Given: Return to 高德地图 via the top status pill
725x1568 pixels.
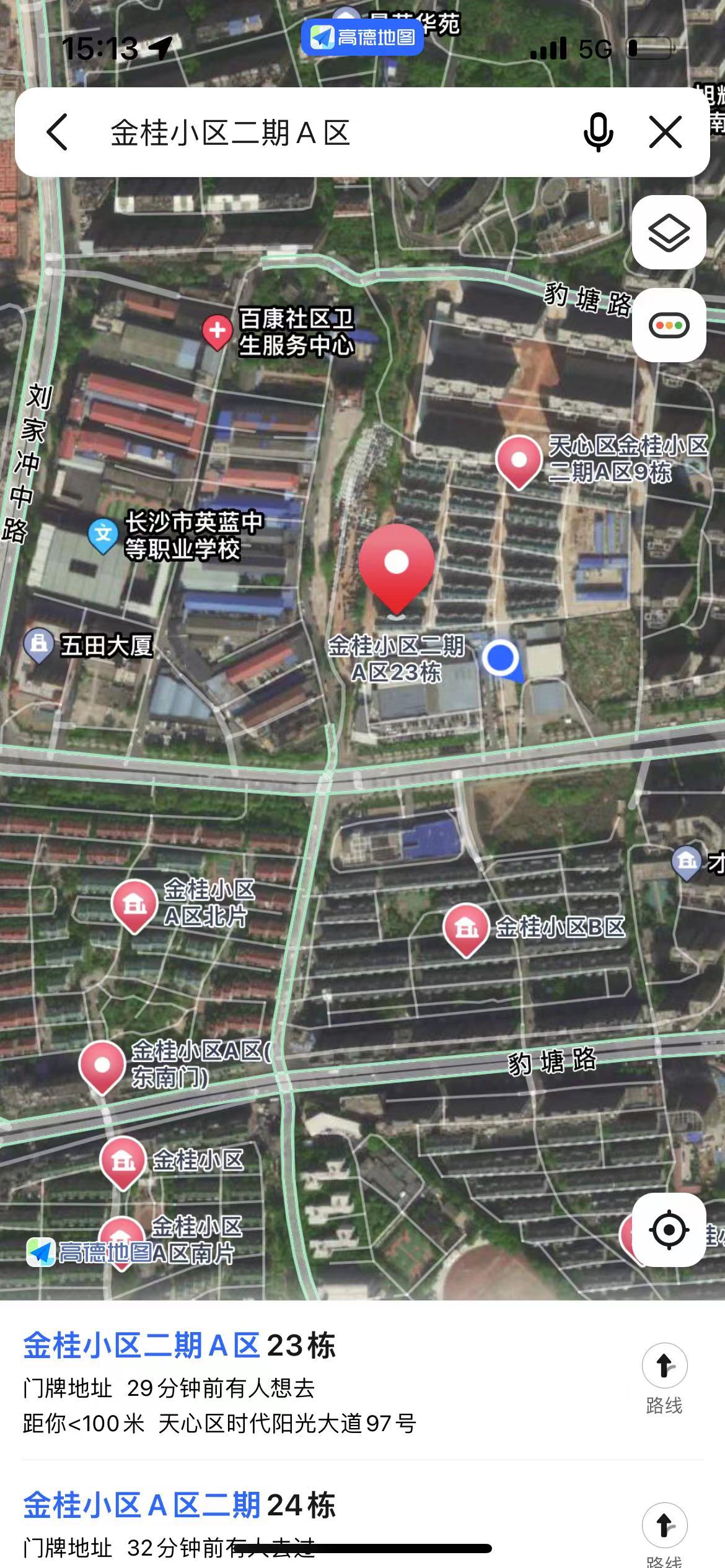Looking at the screenshot, I should (362, 38).
